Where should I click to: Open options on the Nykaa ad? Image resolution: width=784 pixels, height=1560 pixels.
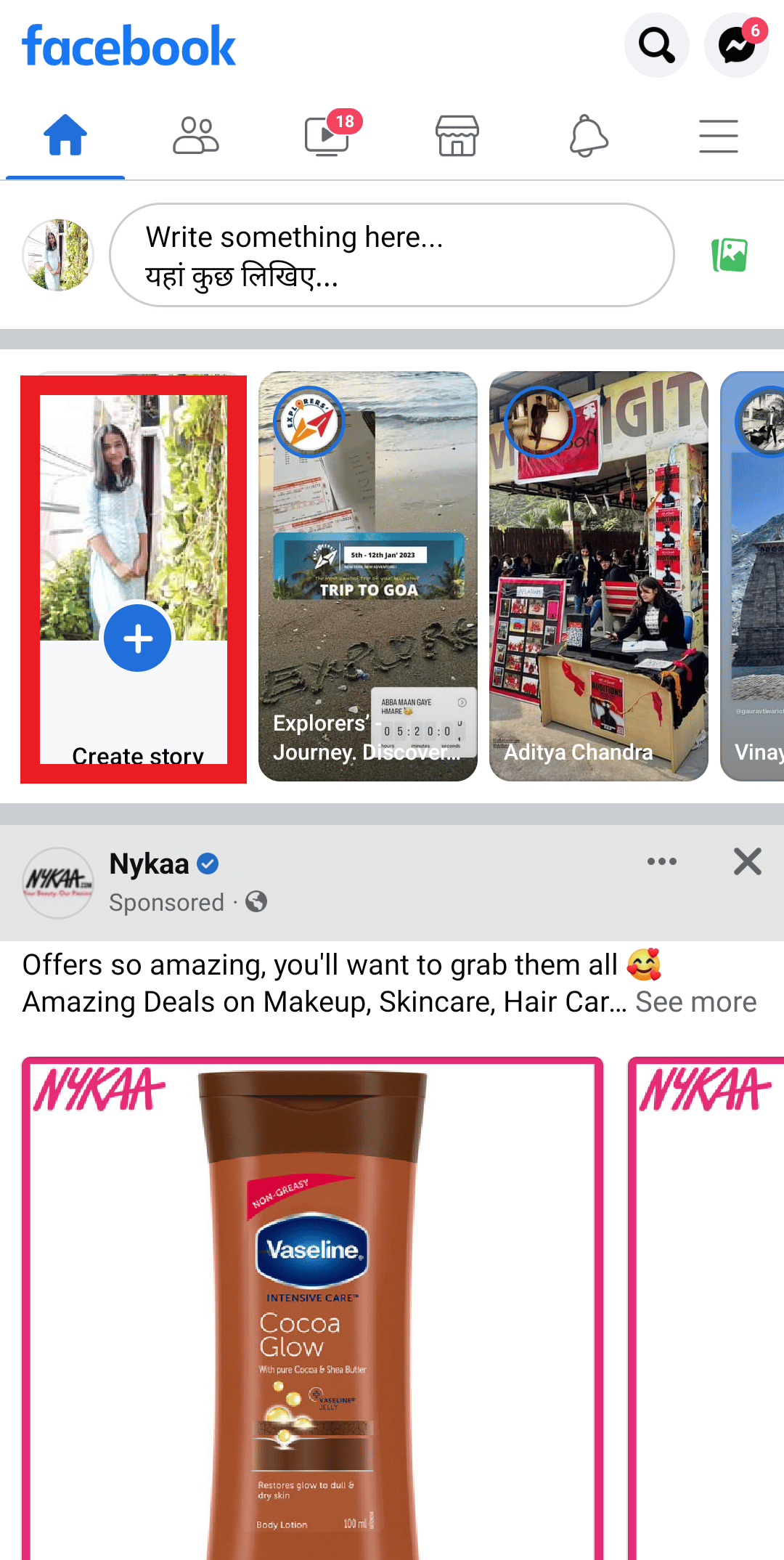[x=661, y=862]
